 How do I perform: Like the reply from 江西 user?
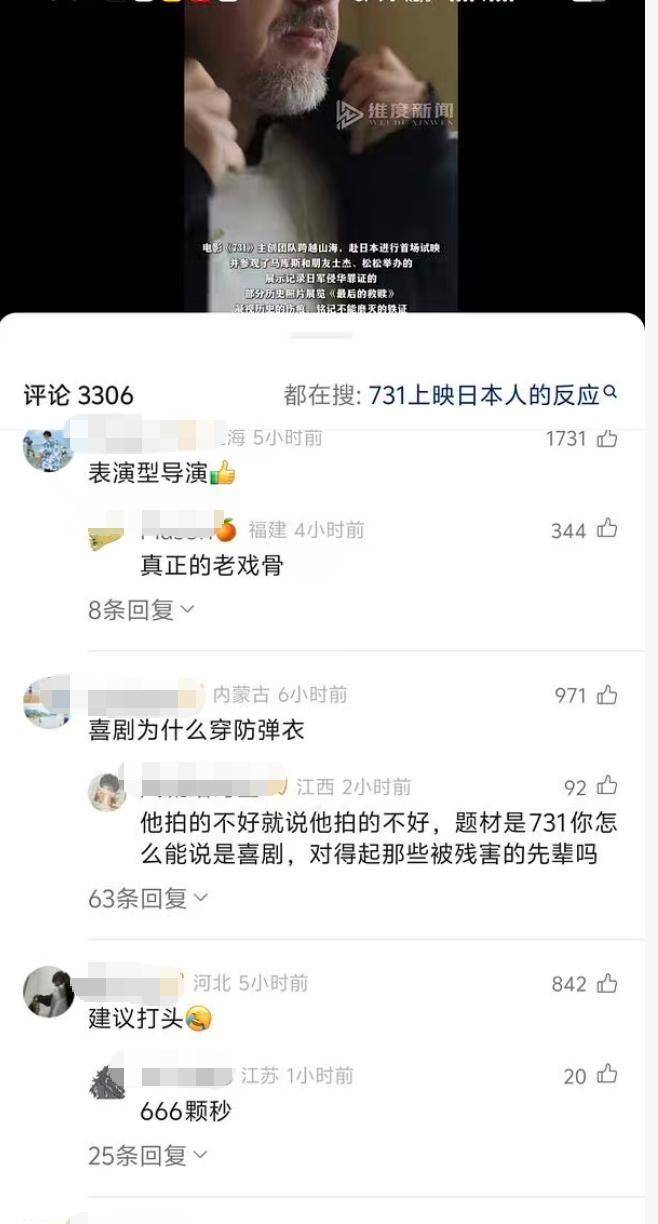607,787
